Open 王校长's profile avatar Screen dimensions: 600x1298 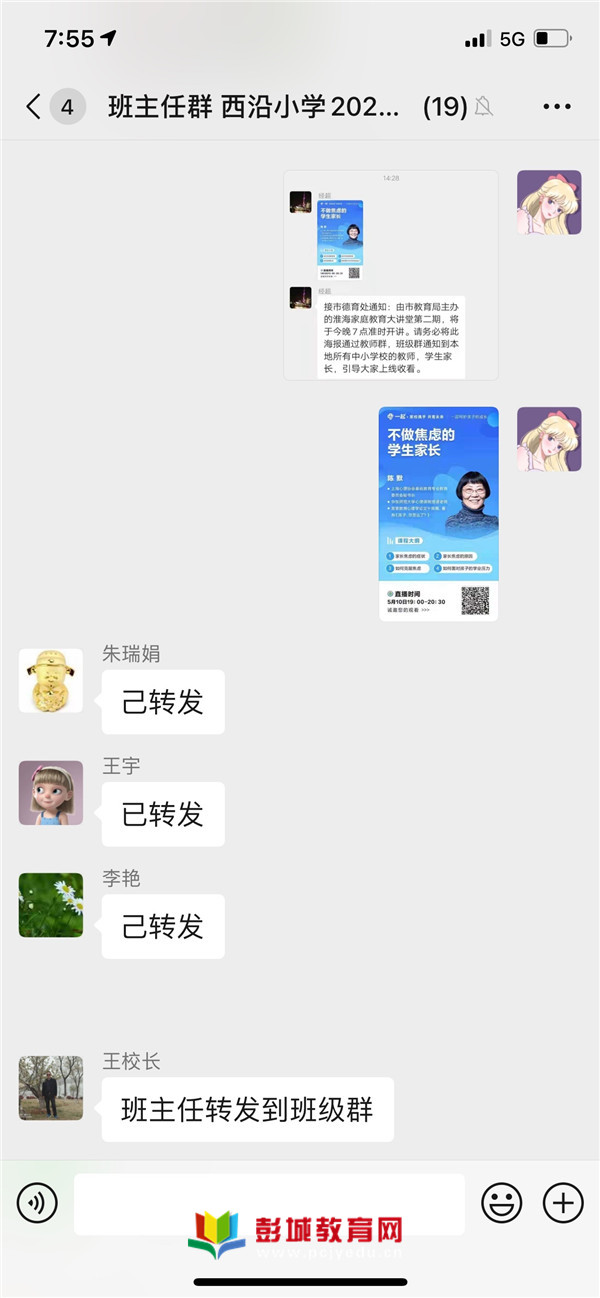51,1088
